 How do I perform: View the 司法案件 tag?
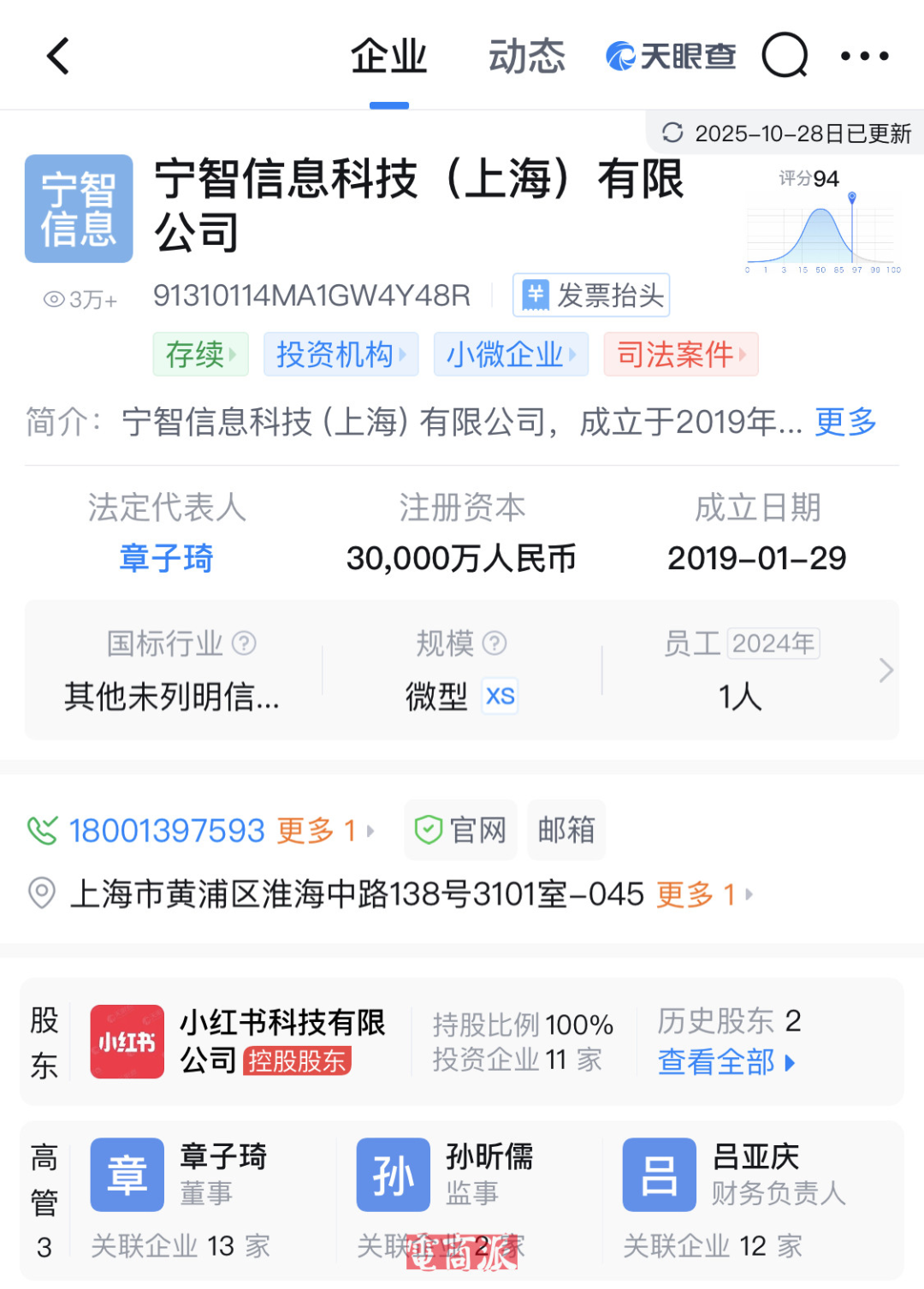(x=681, y=354)
